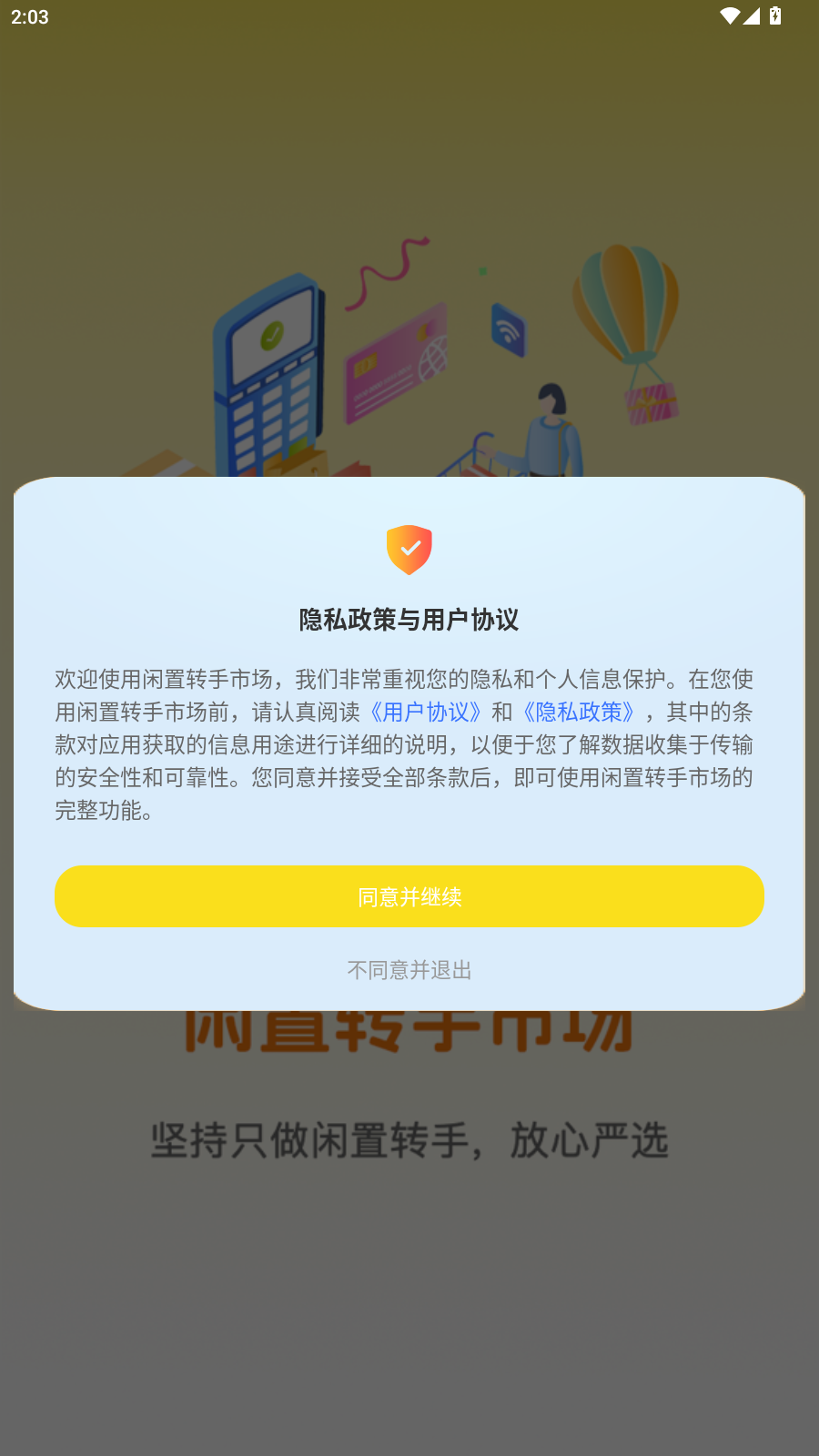Open the 《用户协议》 link
Viewport: 819px width, 1456px height.
pos(425,712)
